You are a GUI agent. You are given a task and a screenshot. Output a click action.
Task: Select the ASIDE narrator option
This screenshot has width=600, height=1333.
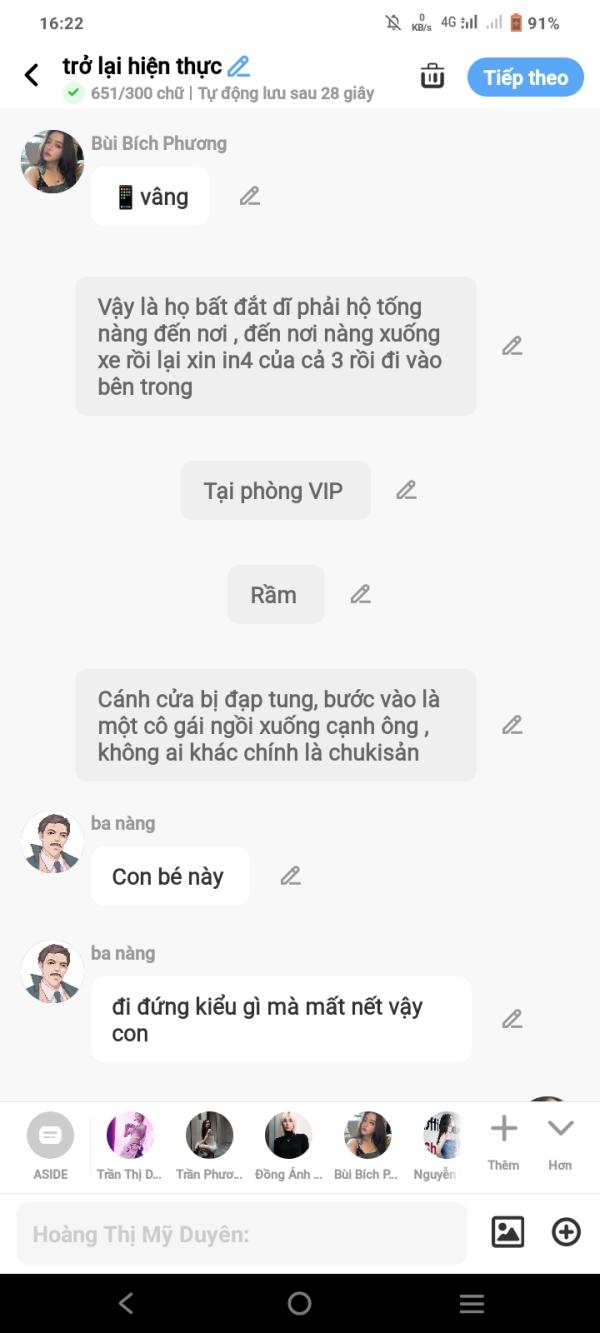(50, 1146)
